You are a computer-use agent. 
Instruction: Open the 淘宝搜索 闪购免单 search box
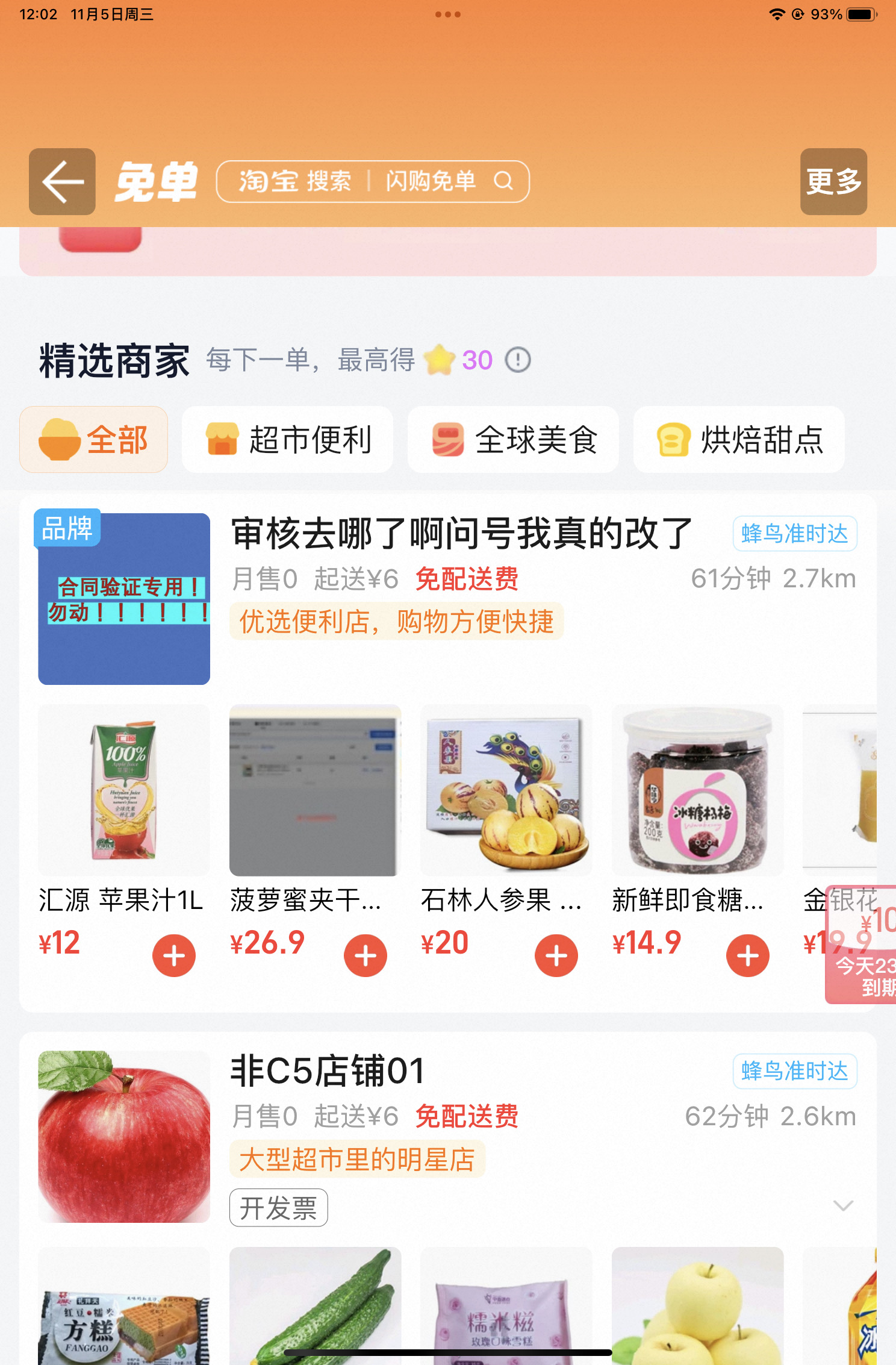click(373, 181)
